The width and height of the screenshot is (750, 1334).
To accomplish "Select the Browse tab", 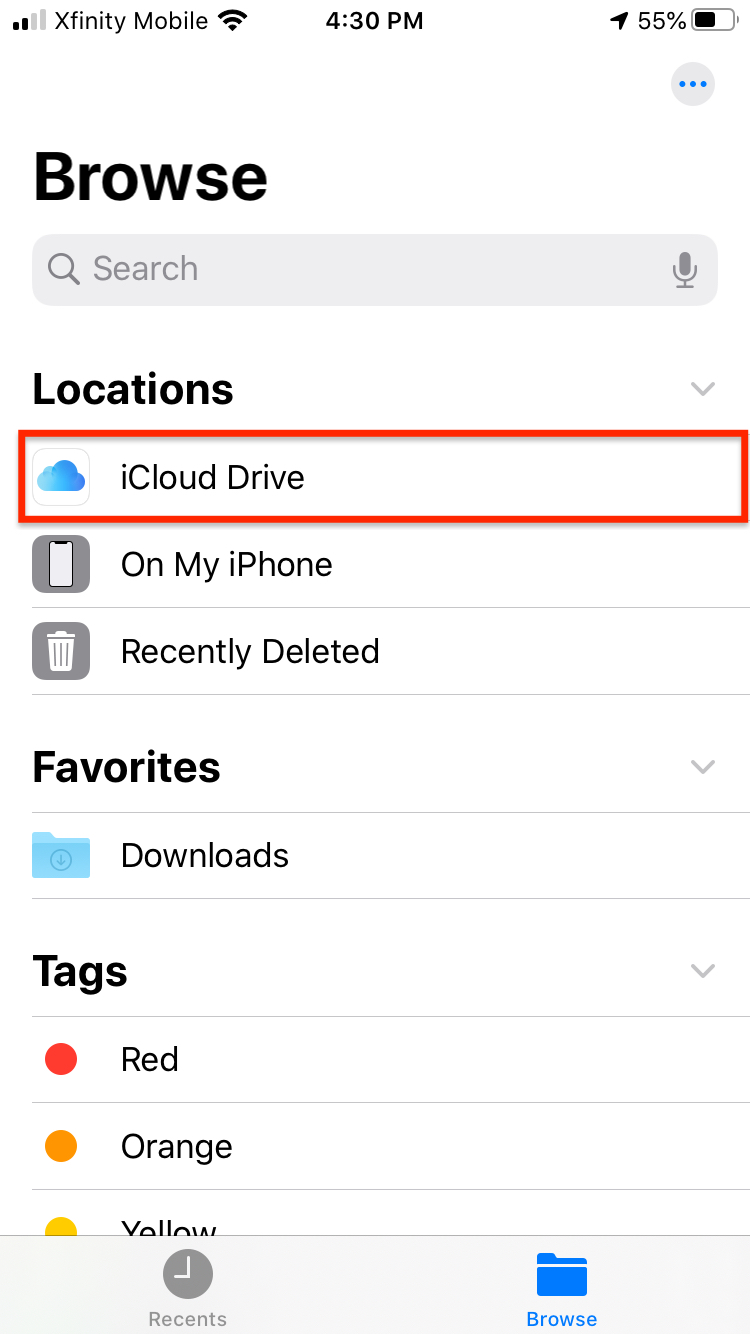I will click(561, 1288).
